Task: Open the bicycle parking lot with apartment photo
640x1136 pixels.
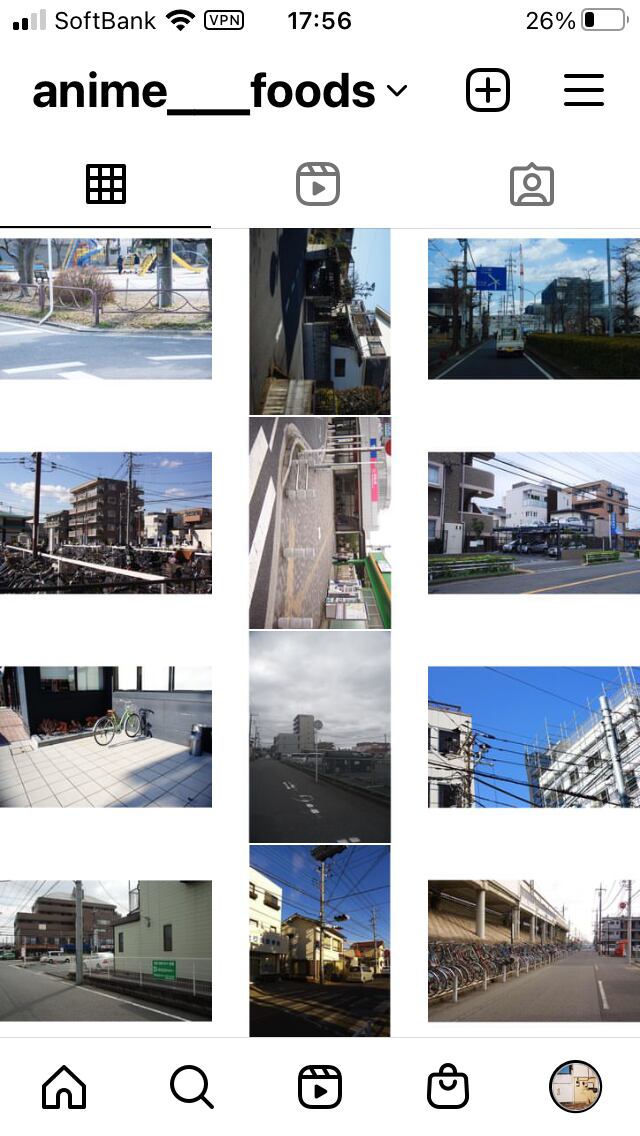Action: tap(106, 522)
